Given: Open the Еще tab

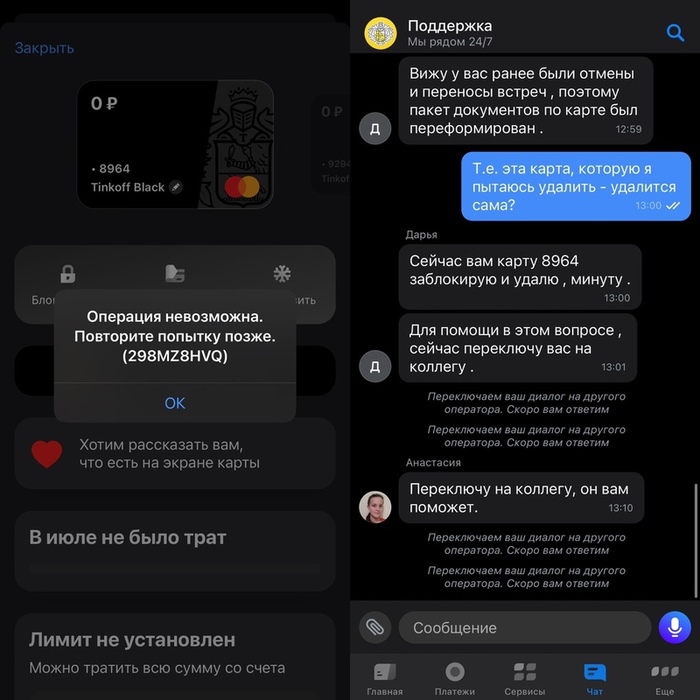Looking at the screenshot, I should click(665, 678).
